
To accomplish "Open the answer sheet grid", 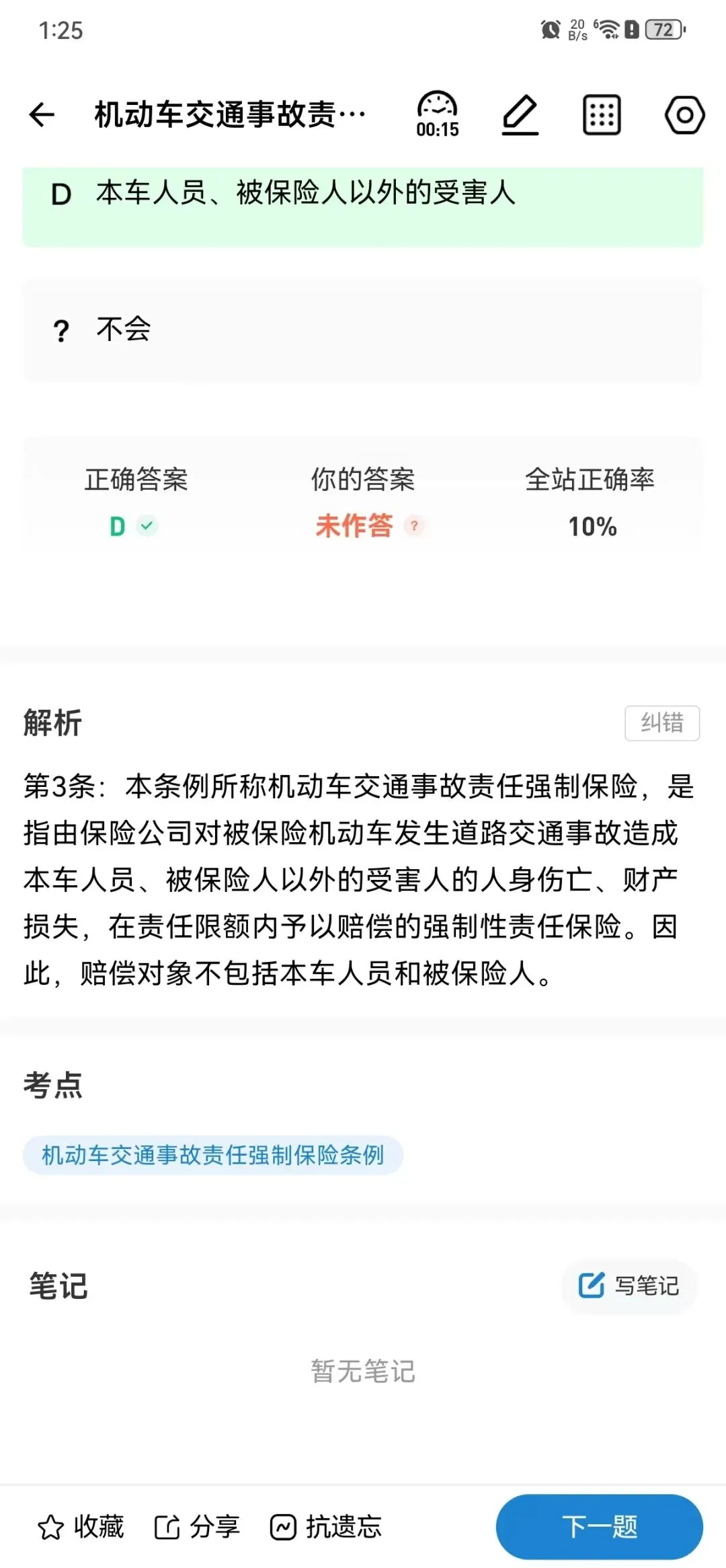I will point(602,115).
